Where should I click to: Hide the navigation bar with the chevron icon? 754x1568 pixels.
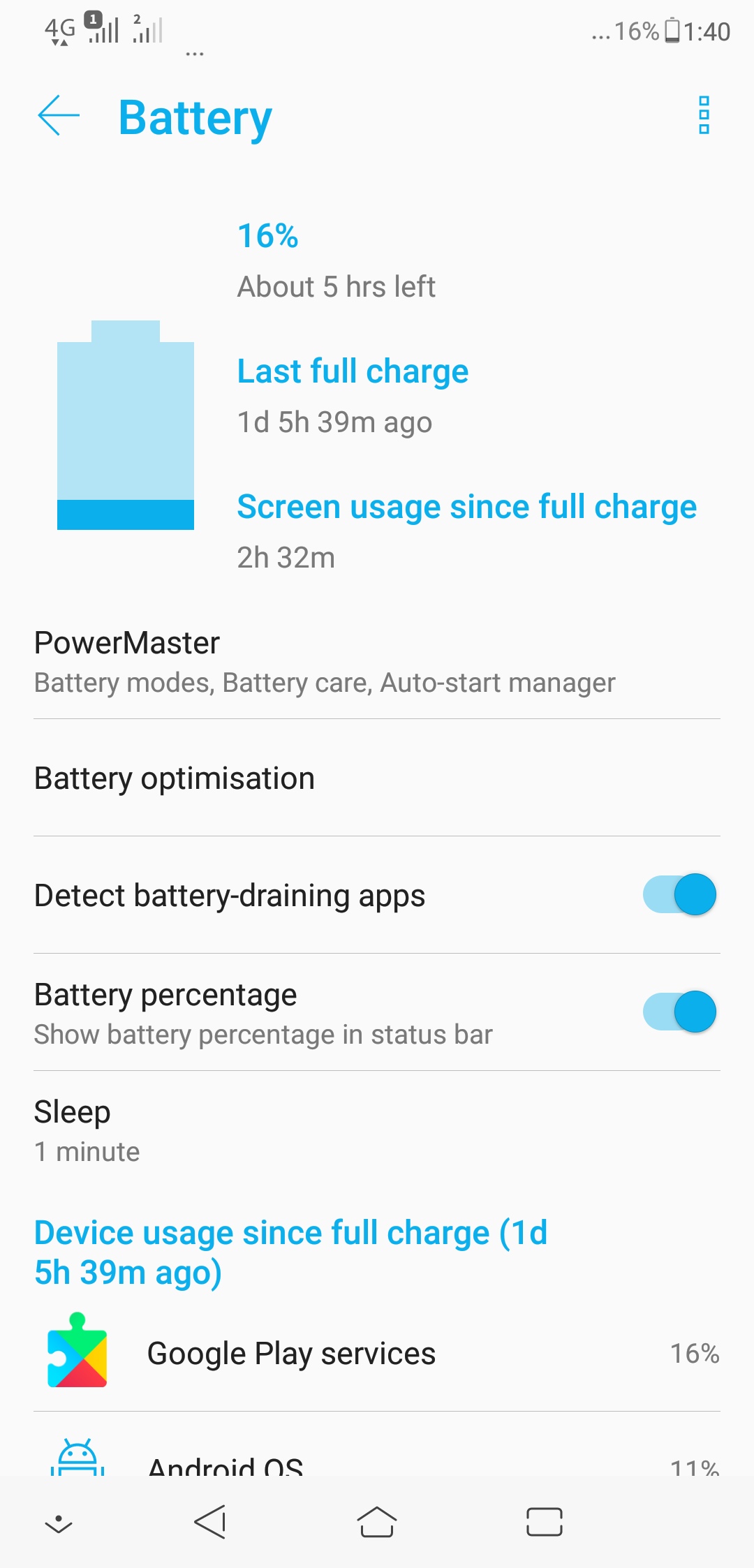[x=59, y=1524]
